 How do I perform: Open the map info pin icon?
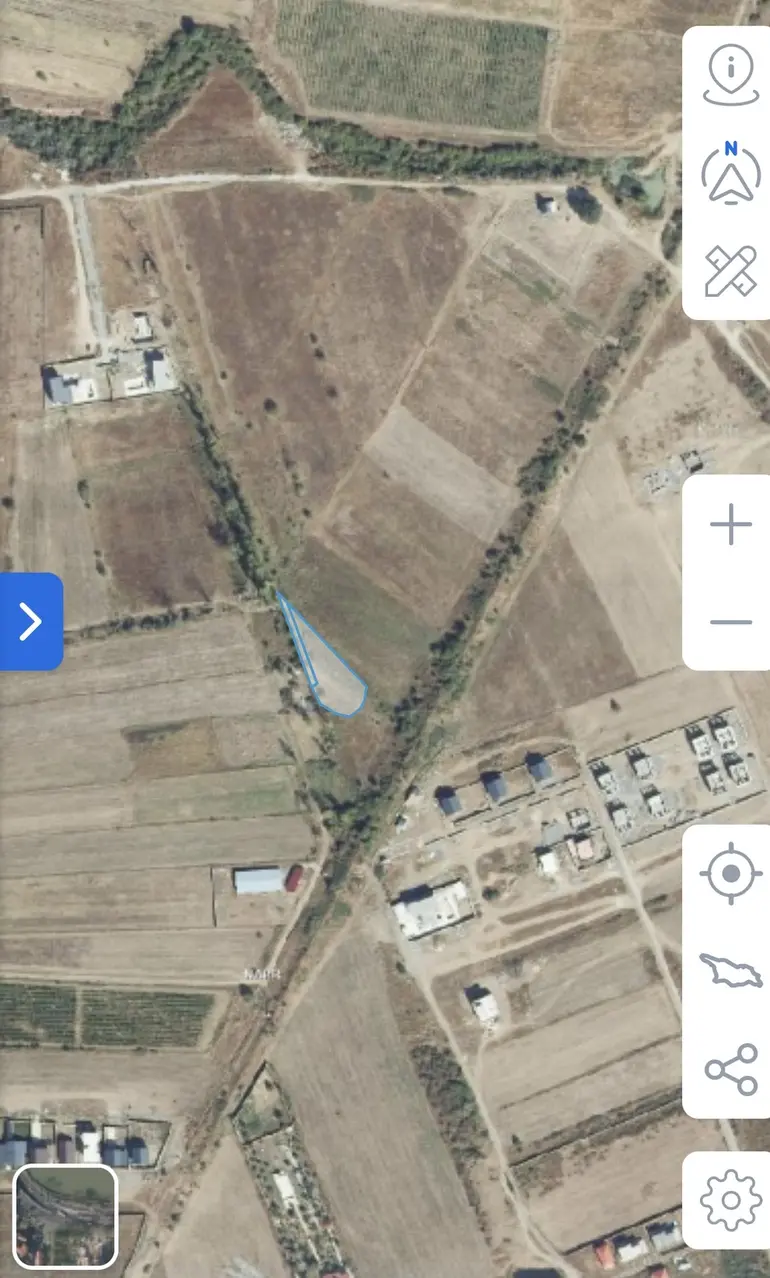(731, 75)
